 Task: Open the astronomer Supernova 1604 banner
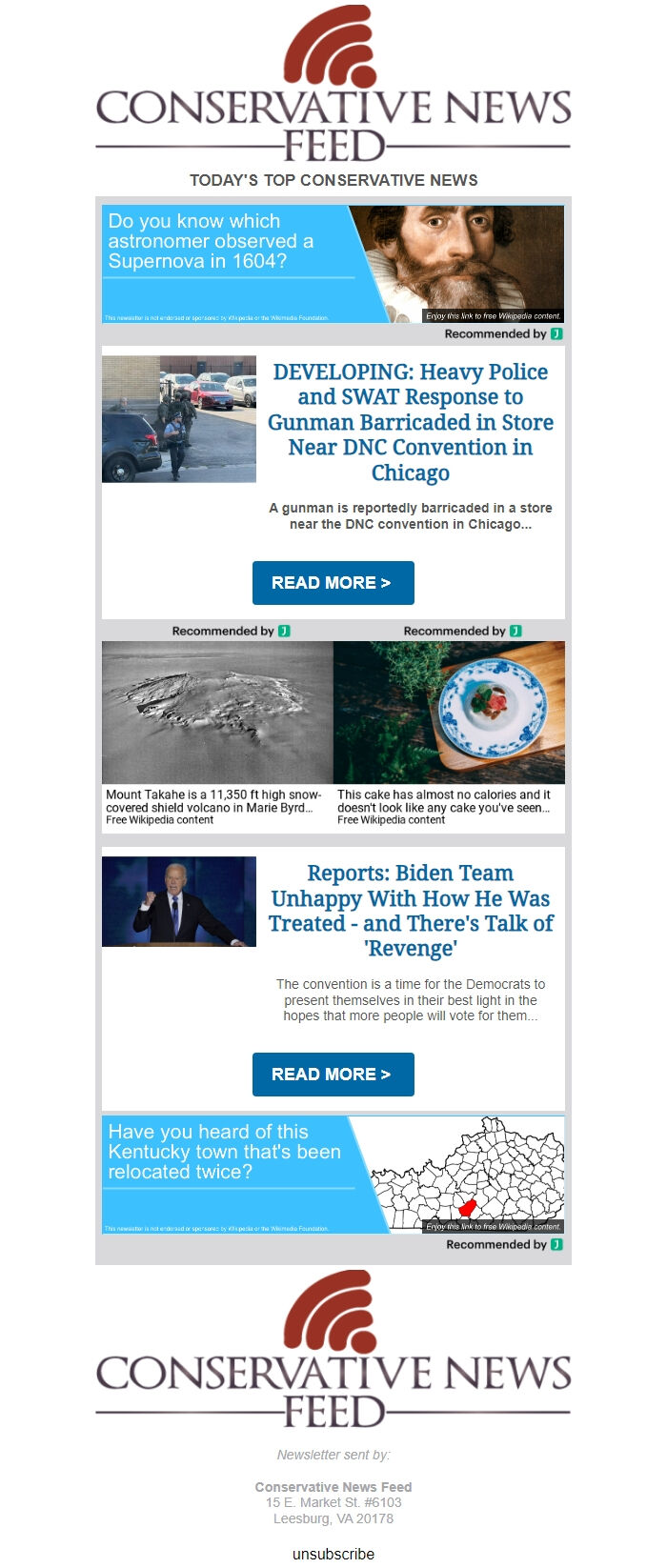[333, 264]
